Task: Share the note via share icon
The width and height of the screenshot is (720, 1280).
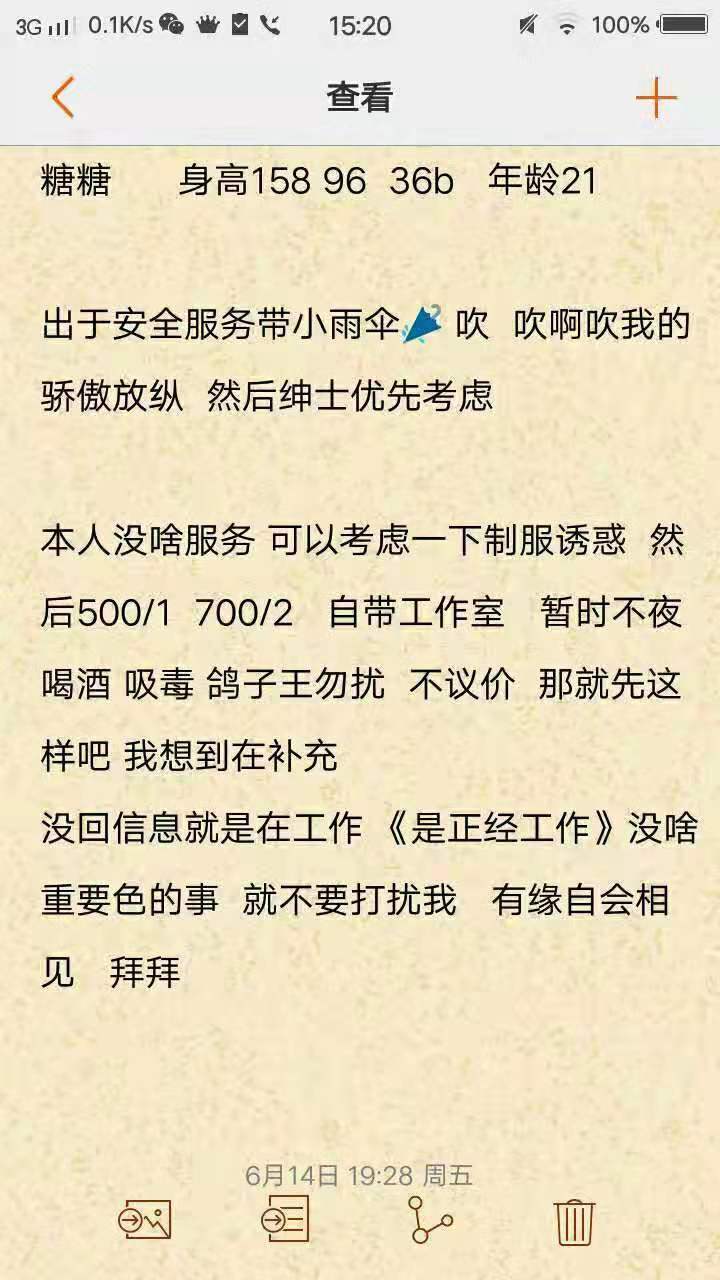Action: point(431,1221)
